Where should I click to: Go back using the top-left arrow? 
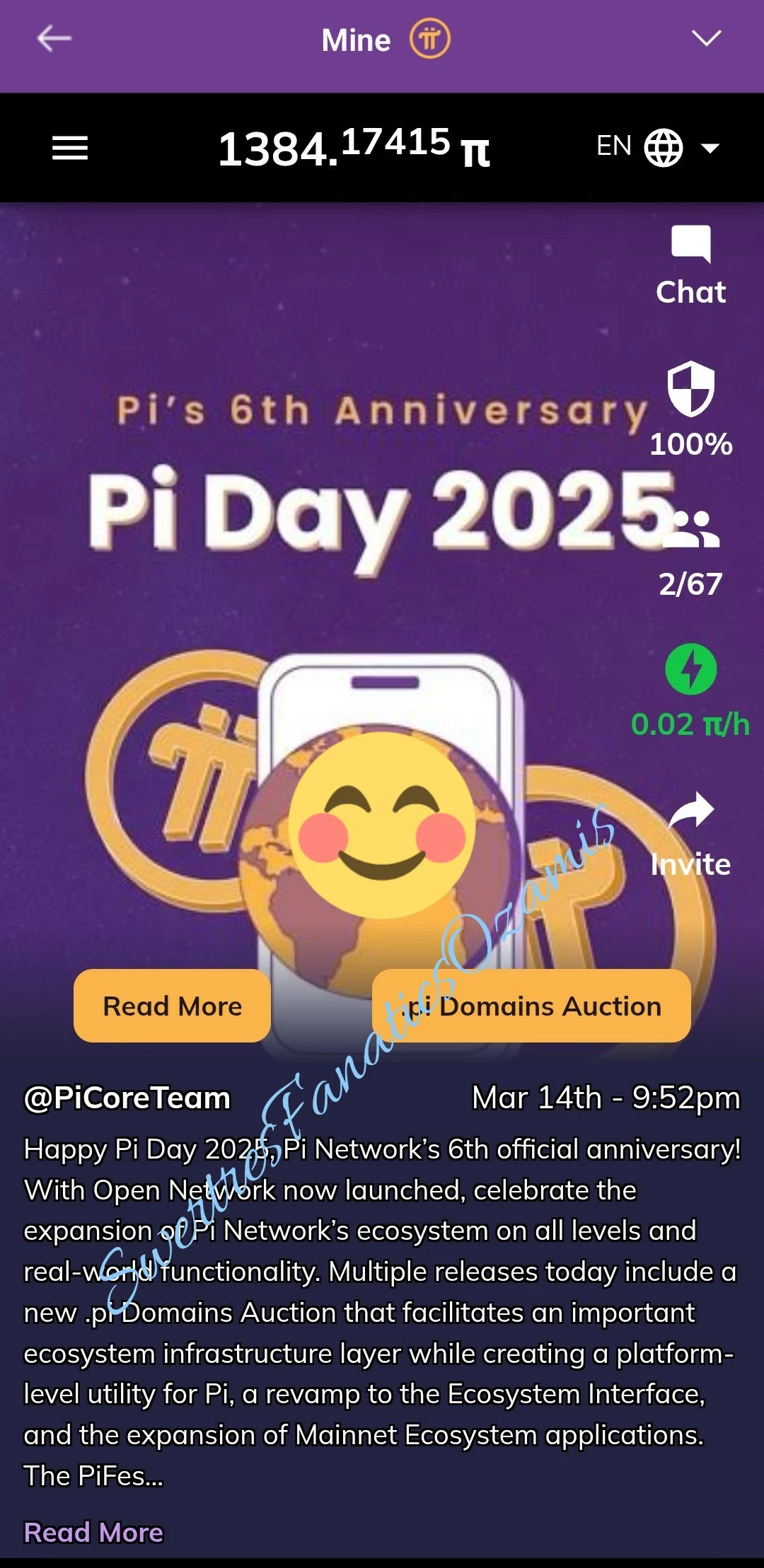54,38
